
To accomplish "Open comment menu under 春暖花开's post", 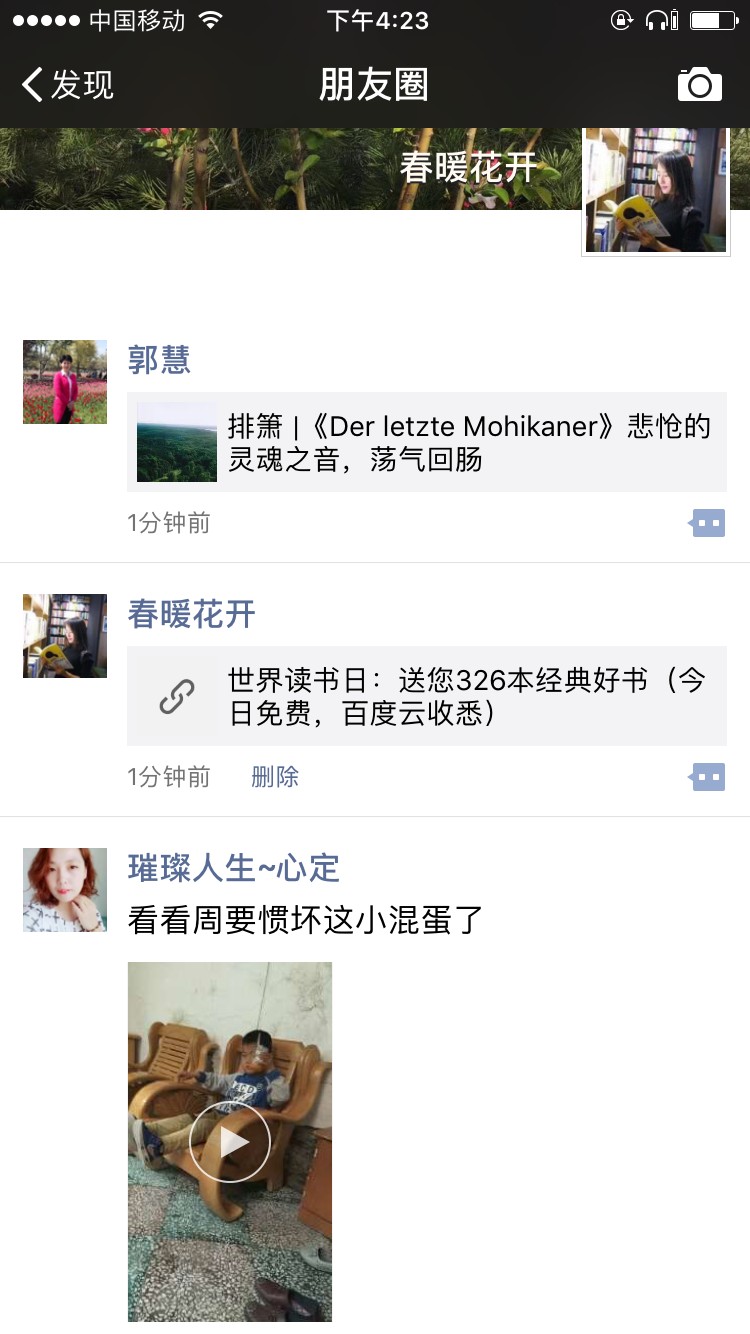I will pyautogui.click(x=708, y=777).
